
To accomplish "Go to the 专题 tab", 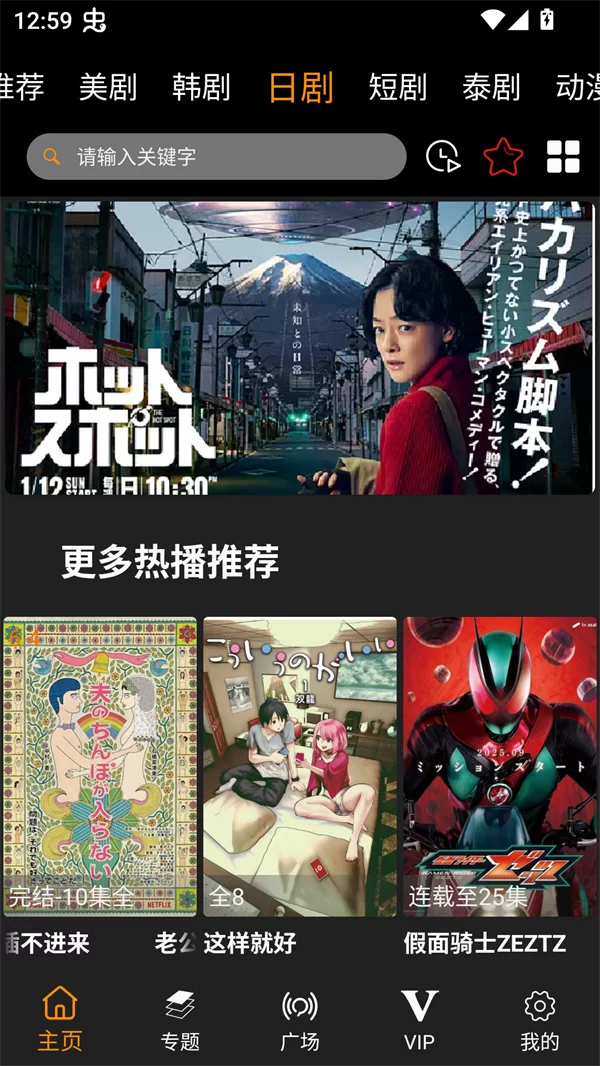I will pos(180,1020).
